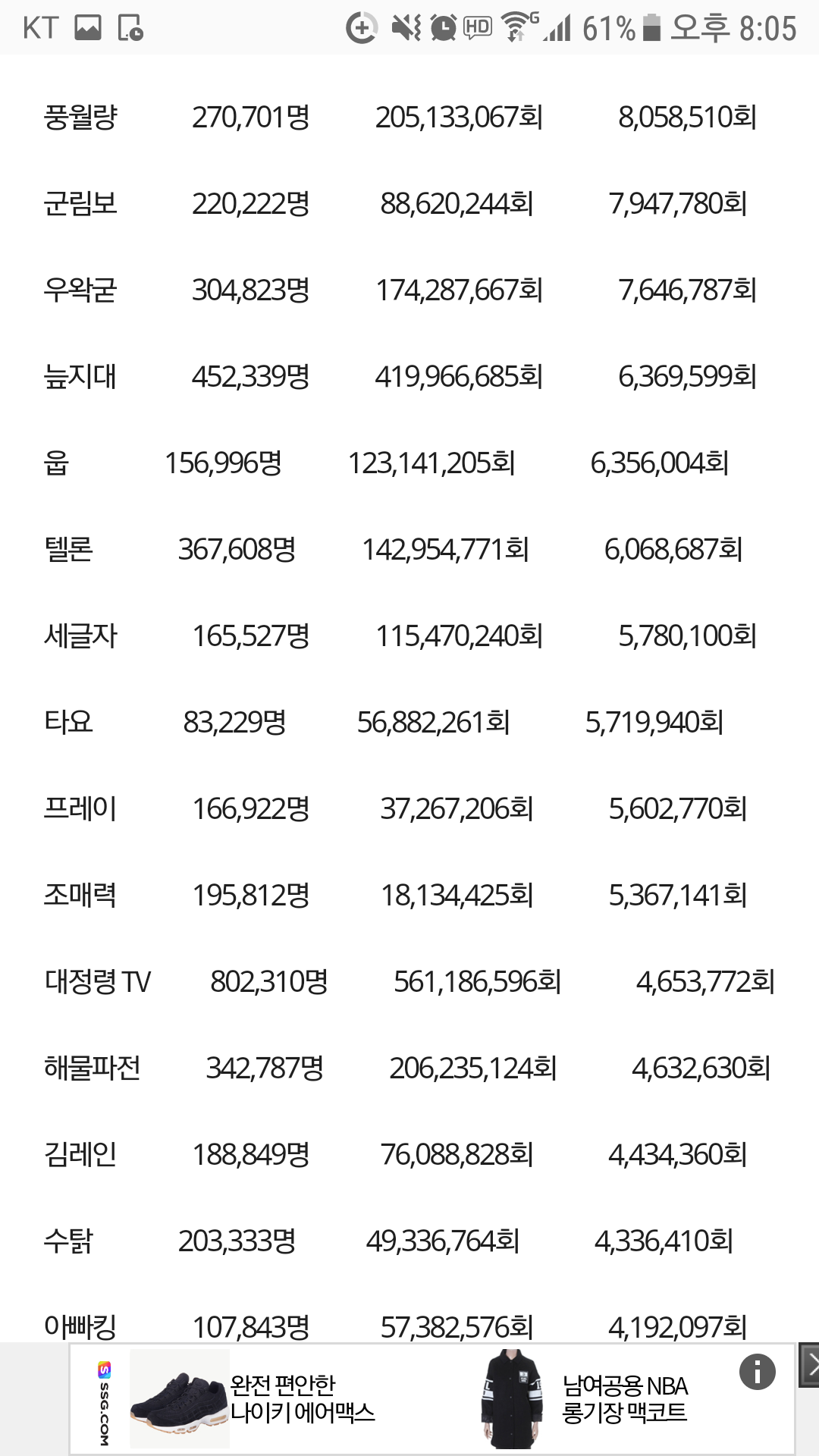Image resolution: width=819 pixels, height=1456 pixels.
Task: Tap the ad info icon
Action: pyautogui.click(x=758, y=1371)
